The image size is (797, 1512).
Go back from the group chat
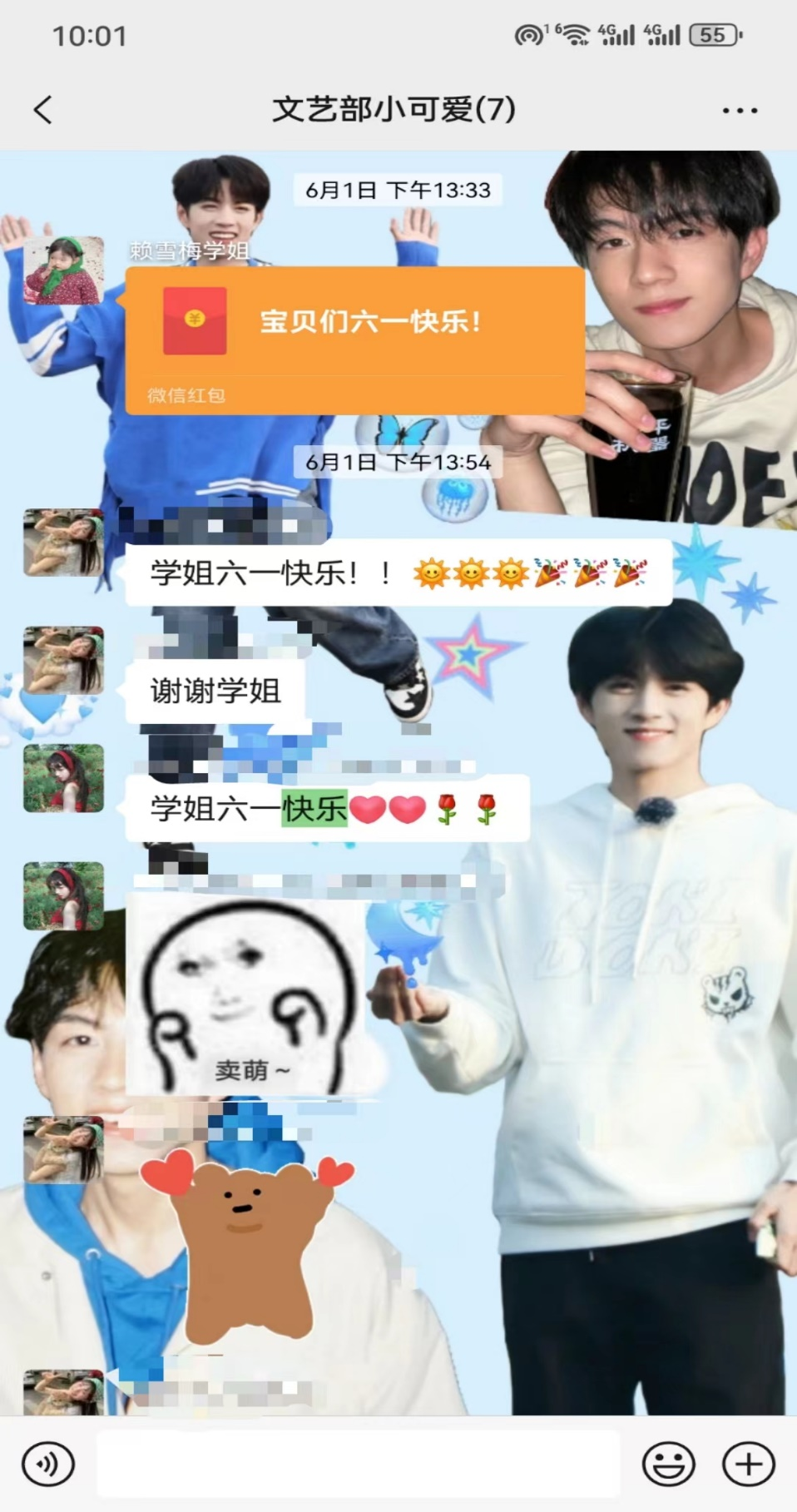click(x=43, y=110)
